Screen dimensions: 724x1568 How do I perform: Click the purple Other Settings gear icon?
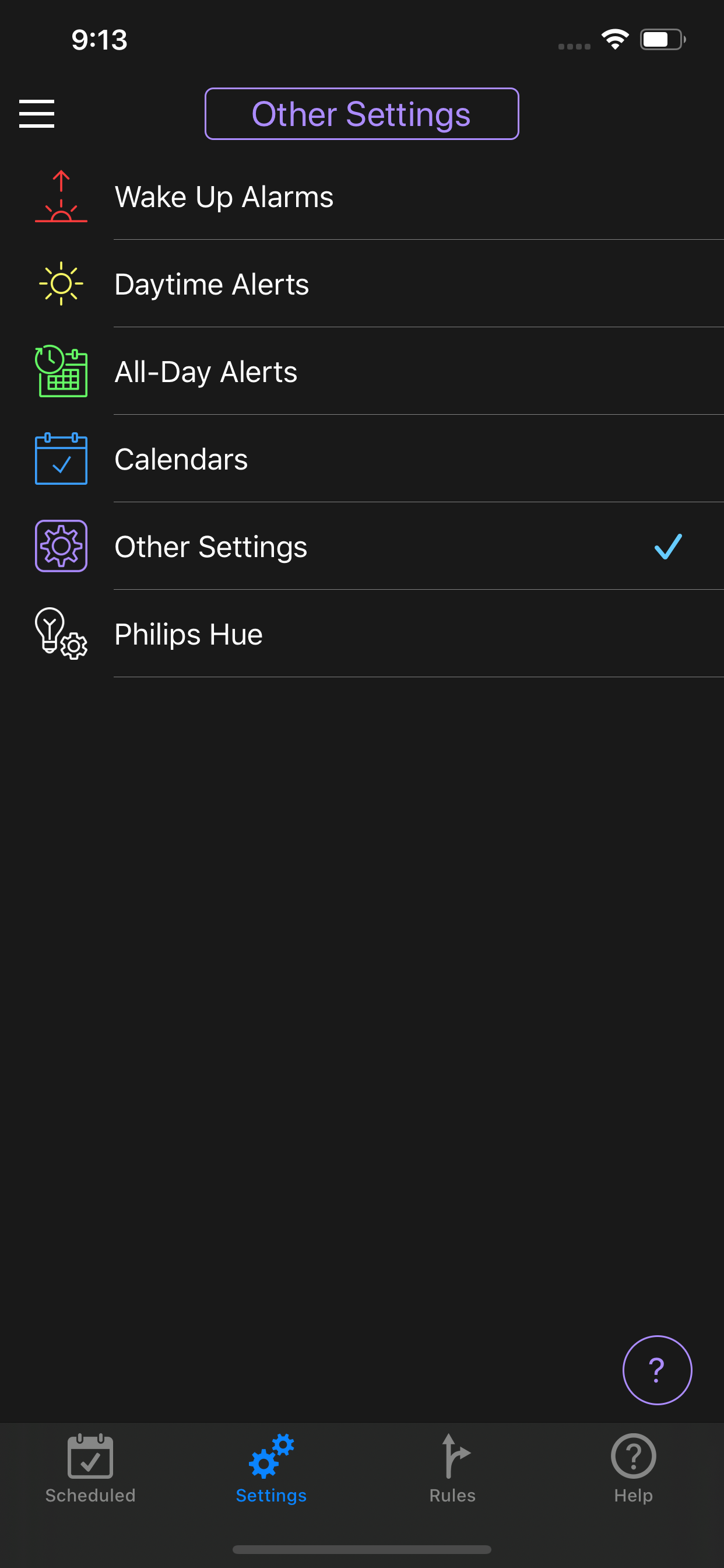tap(60, 546)
